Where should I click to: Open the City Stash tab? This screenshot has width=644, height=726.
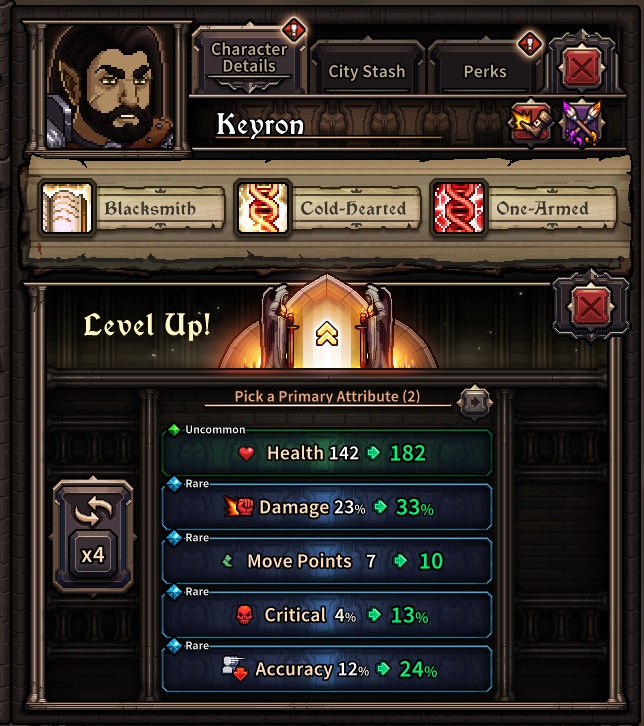tap(366, 71)
